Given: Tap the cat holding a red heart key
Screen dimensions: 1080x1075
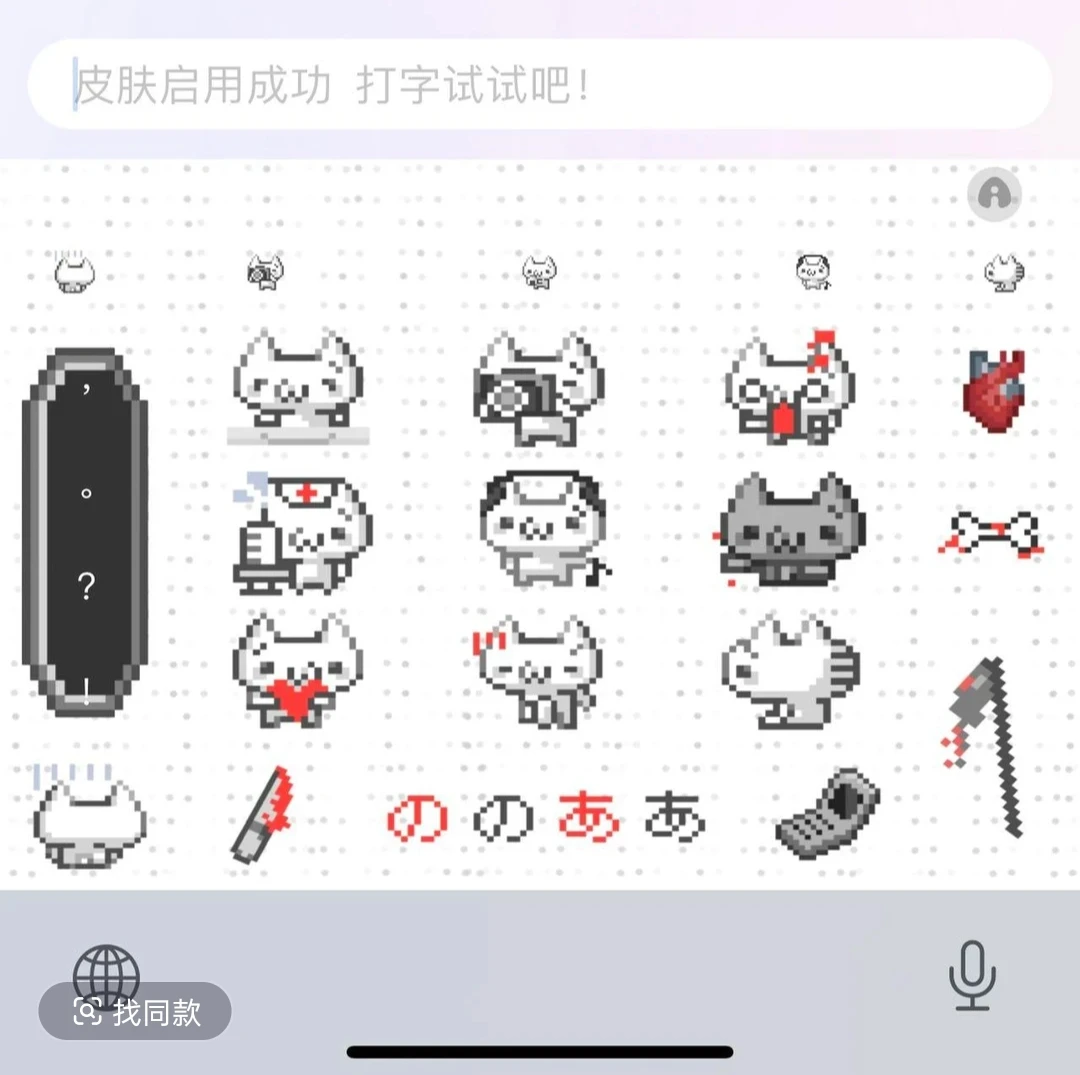Looking at the screenshot, I should point(297,669).
